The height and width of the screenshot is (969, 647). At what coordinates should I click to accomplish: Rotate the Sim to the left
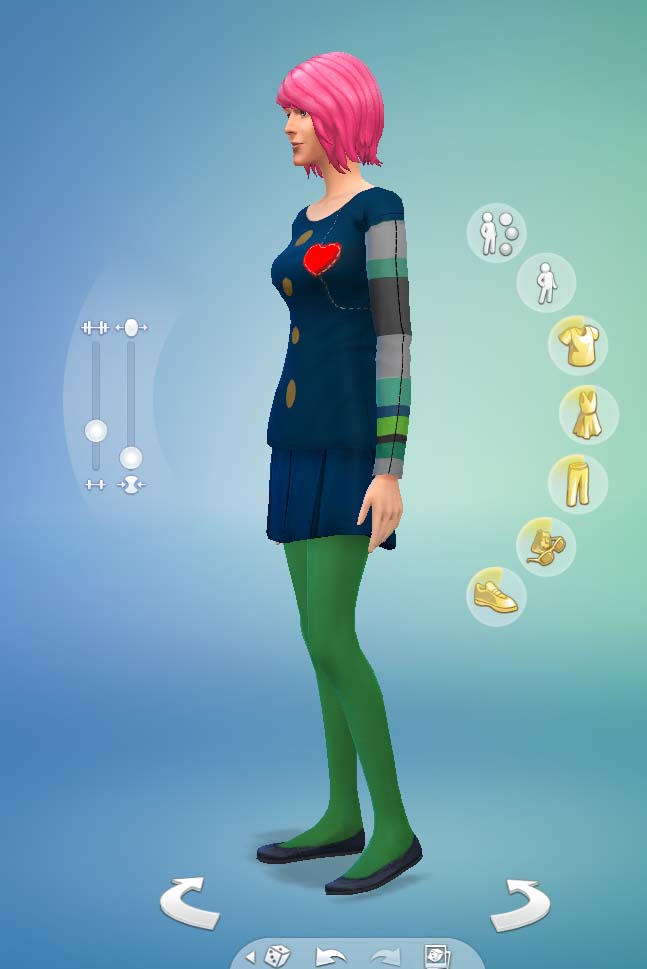tap(188, 902)
